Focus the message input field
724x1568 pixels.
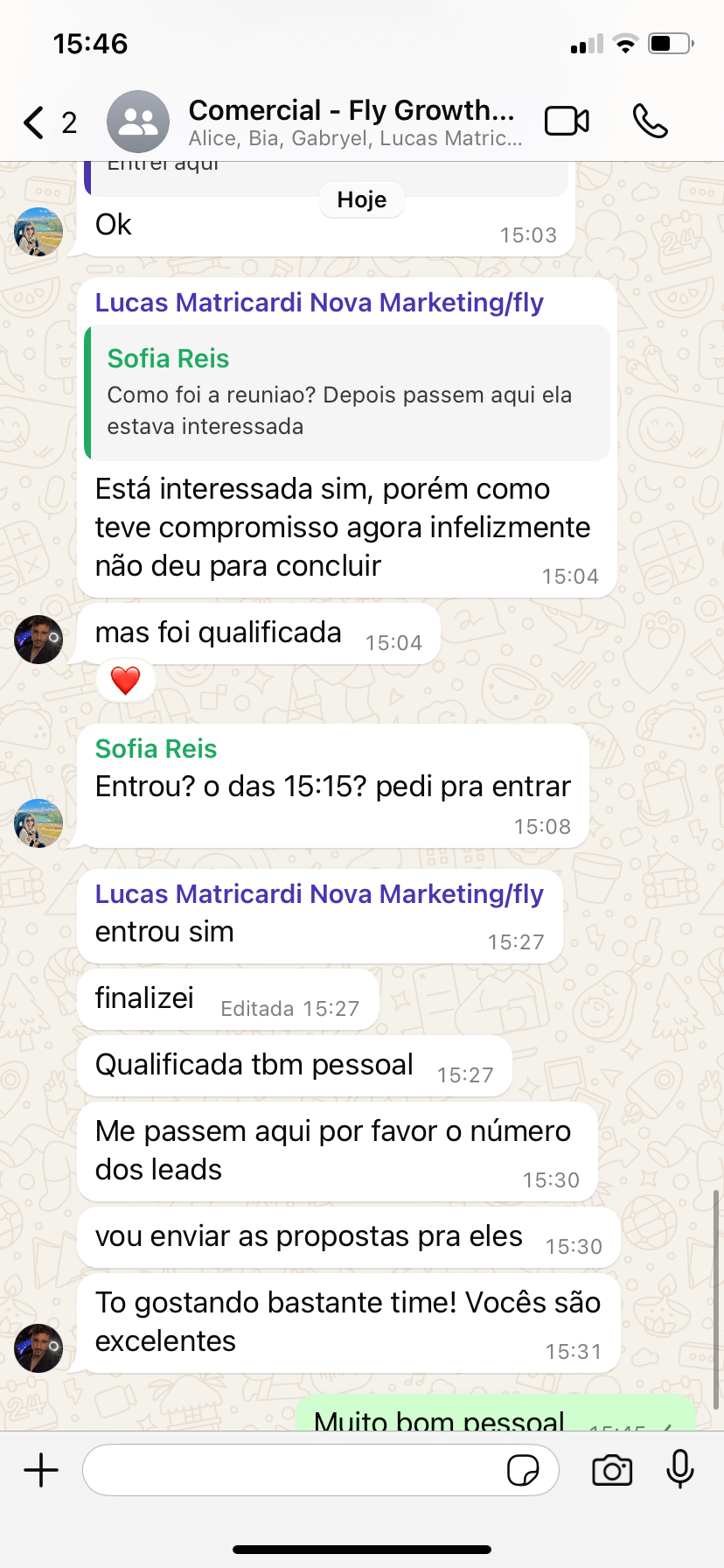pos(293,1470)
